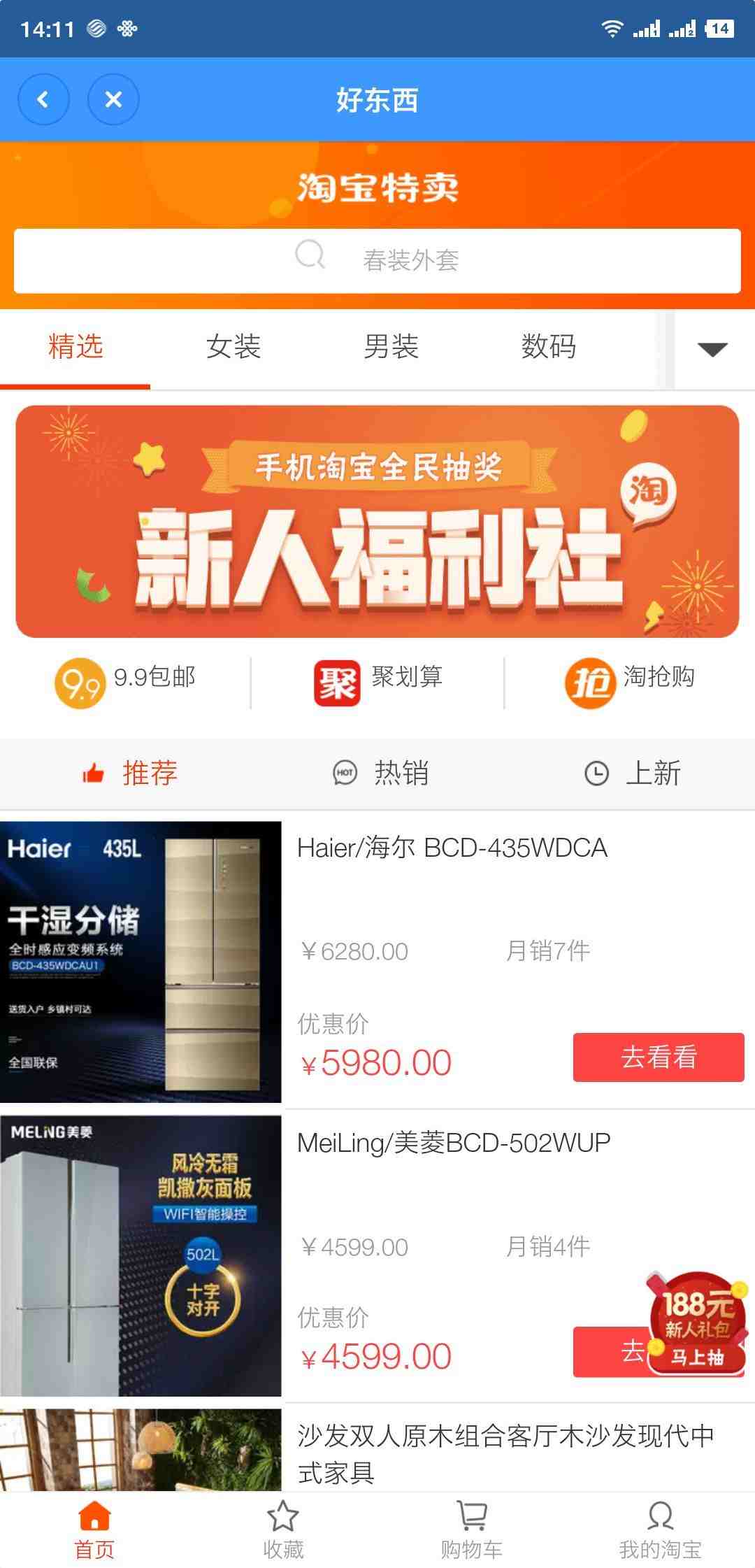Expand the category dropdown arrow

click(712, 349)
